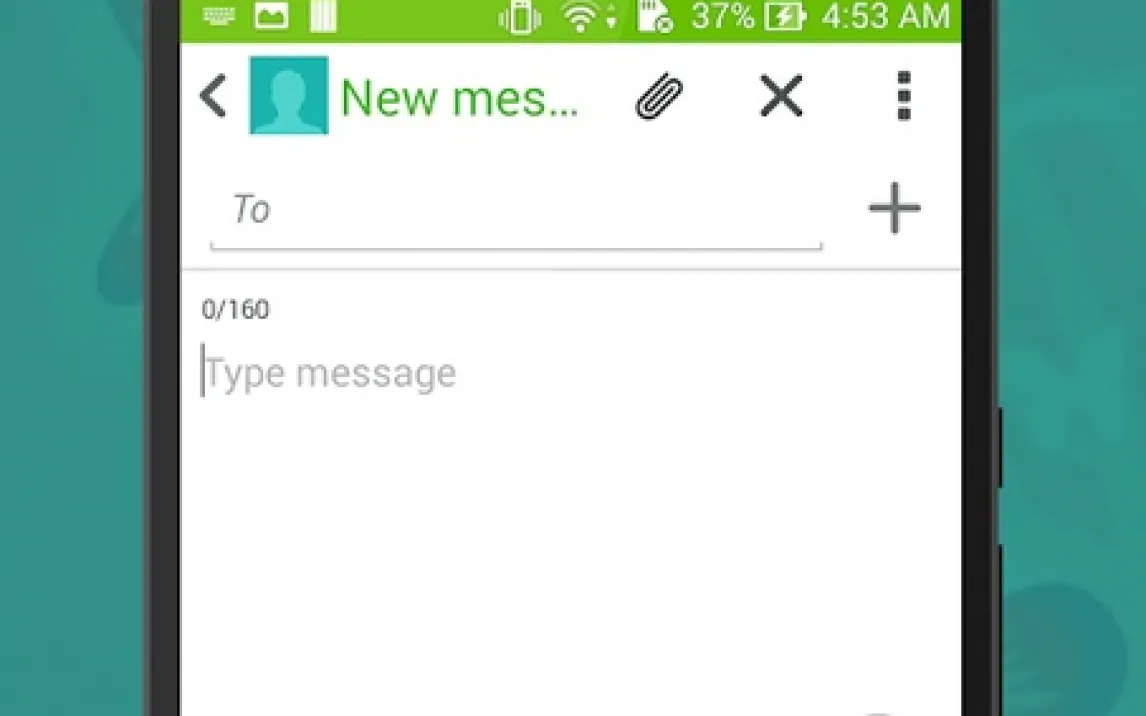Attach a file with the paperclip

659,97
